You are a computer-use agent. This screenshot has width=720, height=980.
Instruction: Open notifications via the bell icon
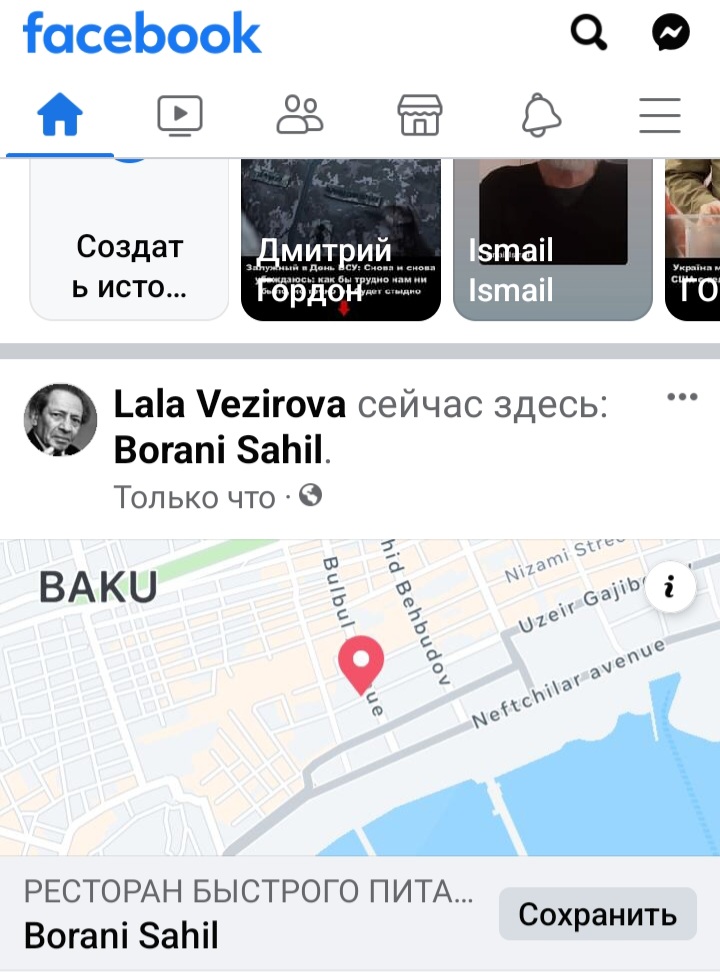540,114
